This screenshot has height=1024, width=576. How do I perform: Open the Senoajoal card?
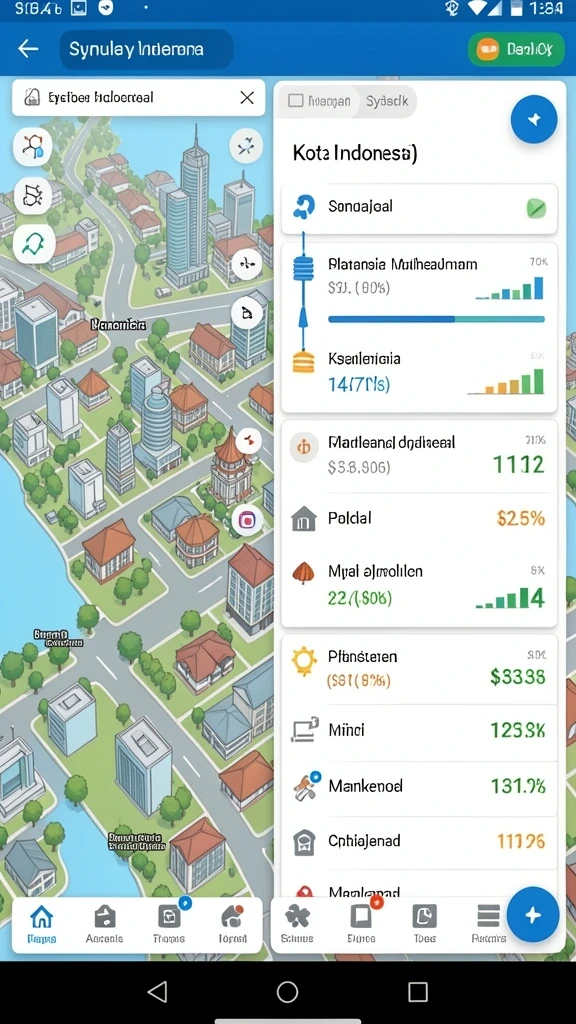(419, 208)
